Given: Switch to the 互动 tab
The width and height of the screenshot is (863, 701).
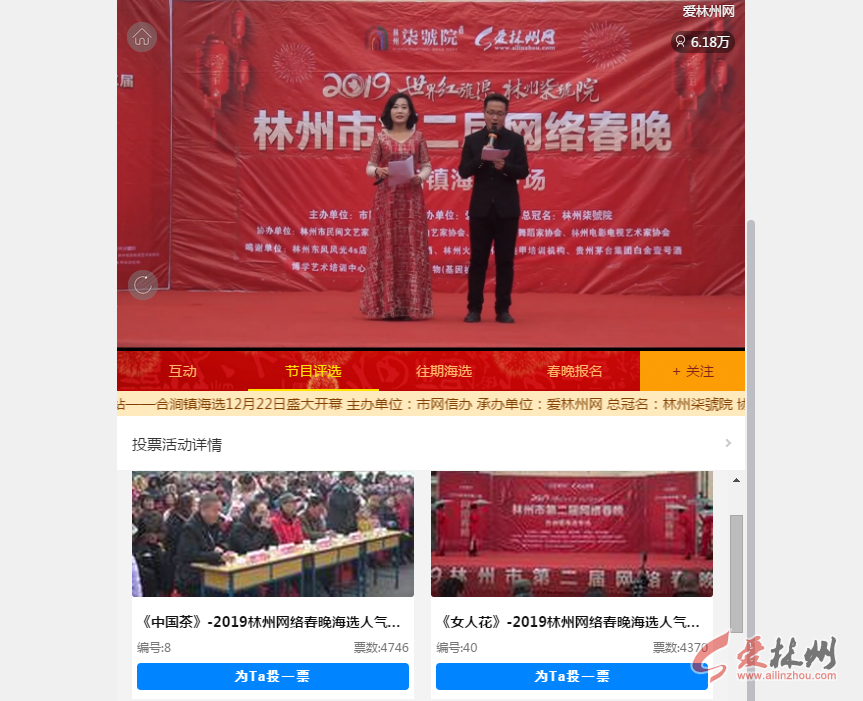Looking at the screenshot, I should (182, 371).
